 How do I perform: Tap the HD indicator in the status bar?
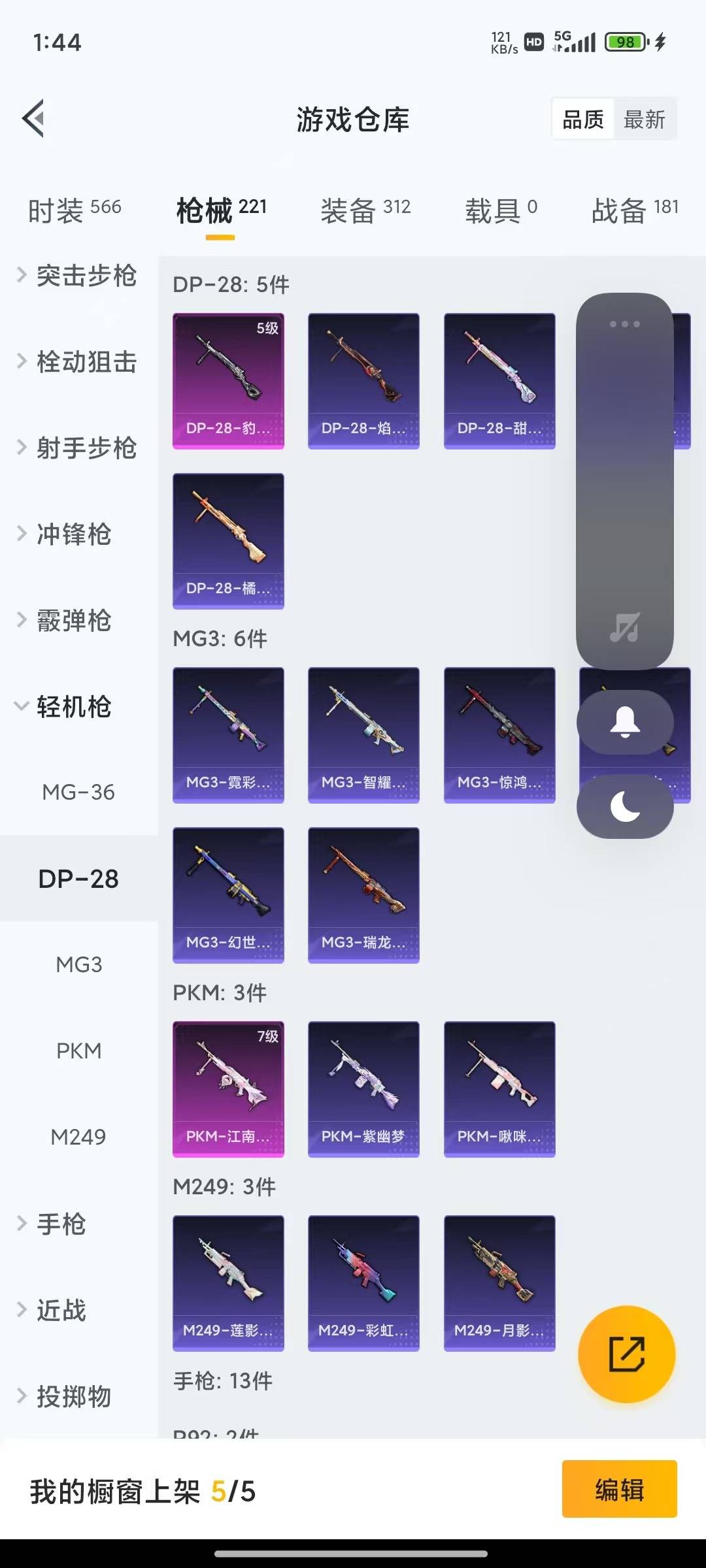coord(534,42)
